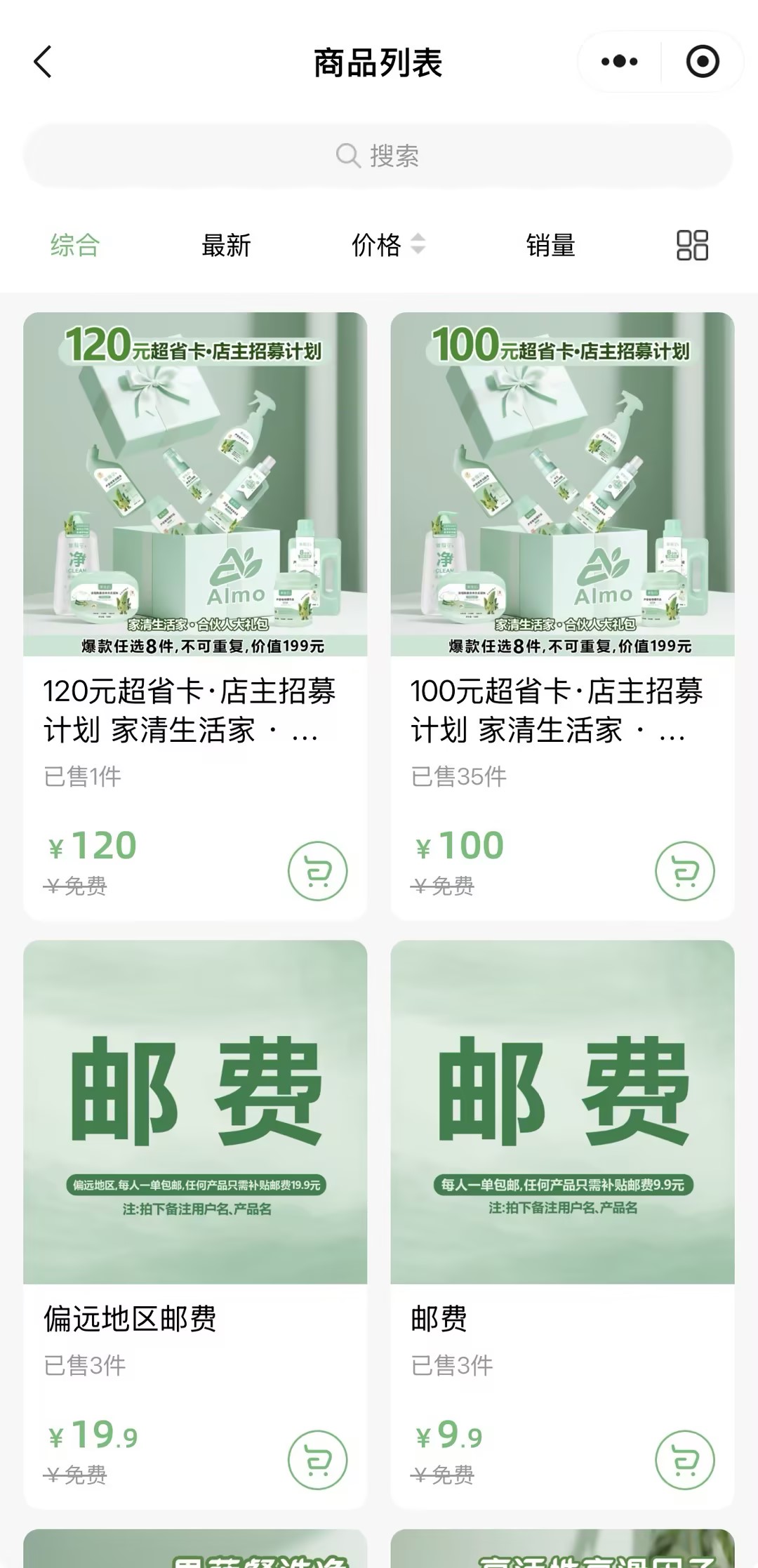Screen dimensions: 758x1568
Task: Add the 100元超省卡 item to cart
Action: click(x=684, y=870)
